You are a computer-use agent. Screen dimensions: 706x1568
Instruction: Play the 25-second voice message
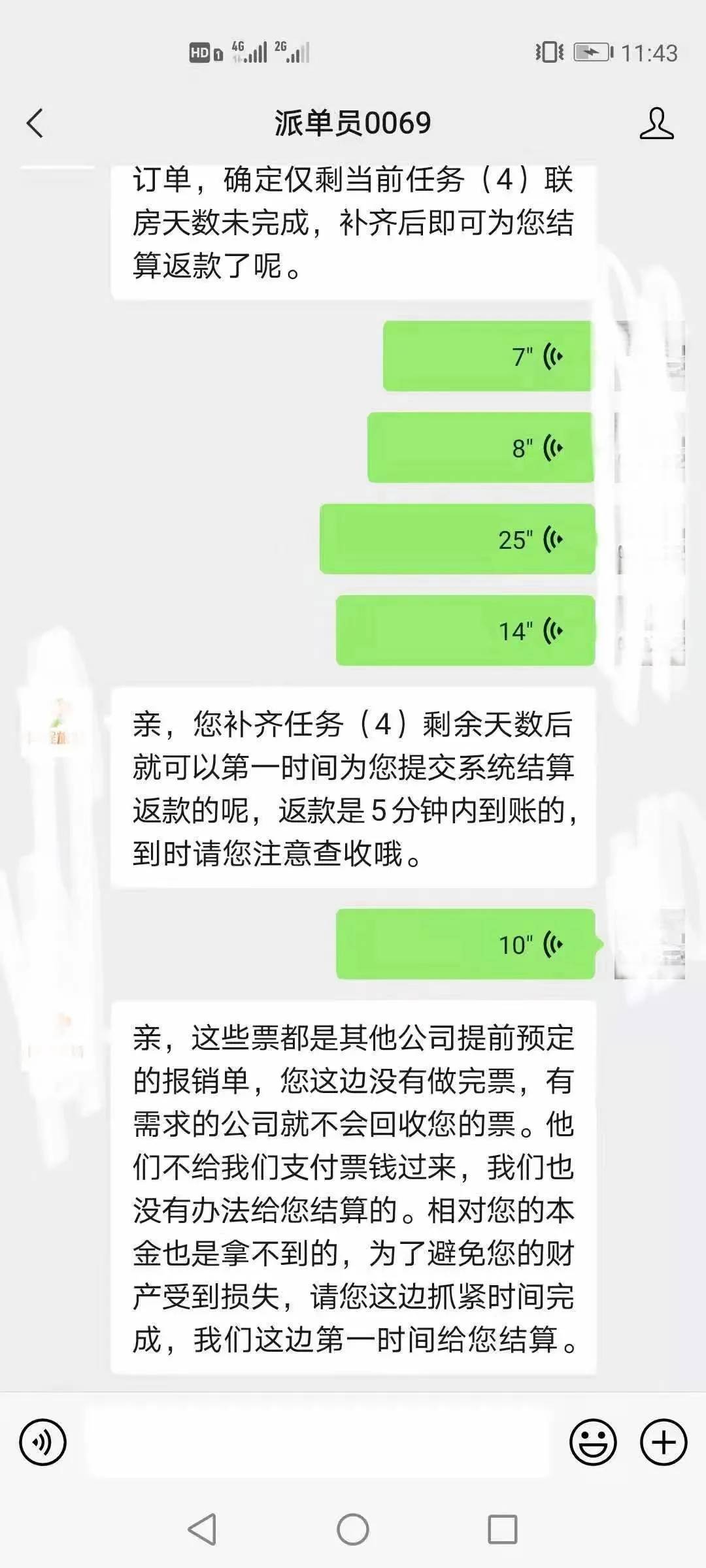coord(457,540)
